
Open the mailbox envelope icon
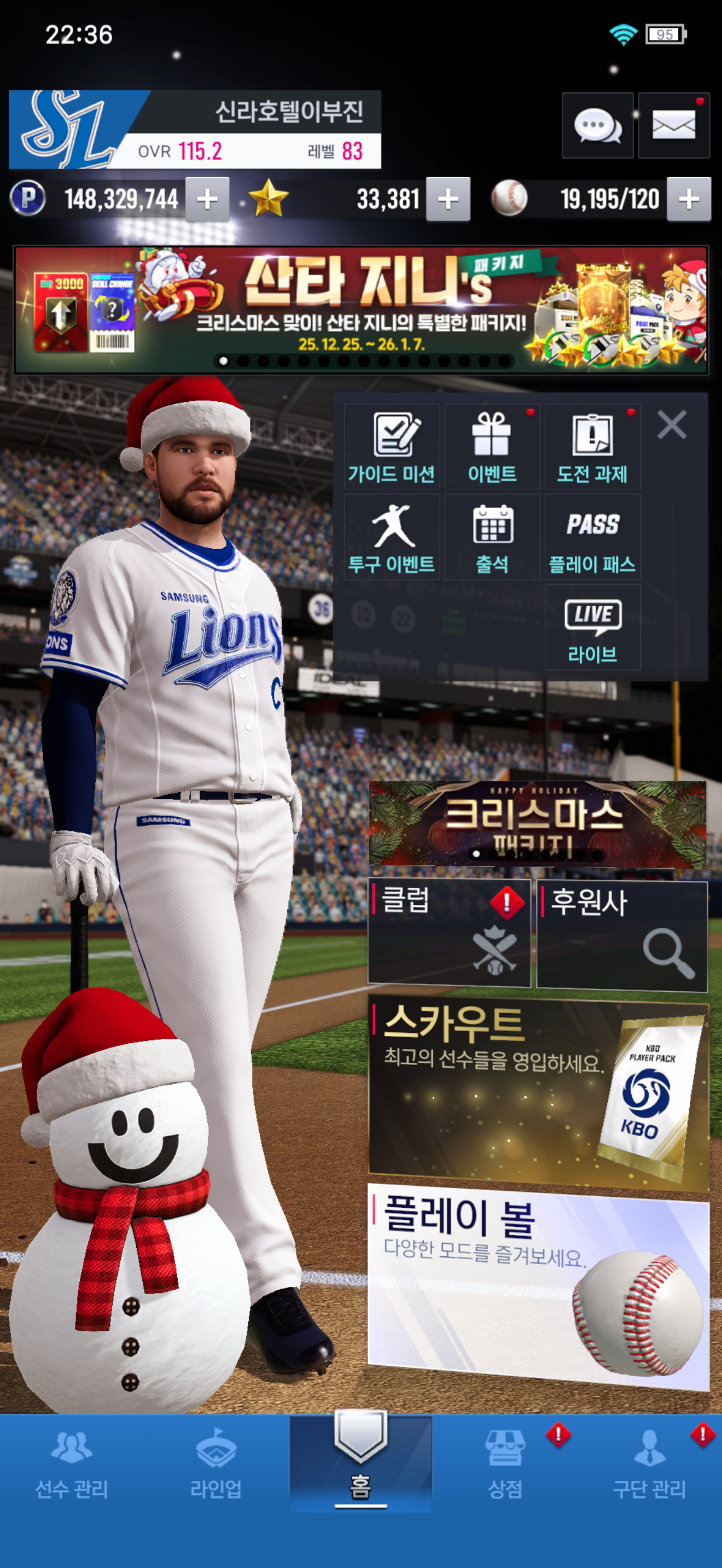[673, 126]
